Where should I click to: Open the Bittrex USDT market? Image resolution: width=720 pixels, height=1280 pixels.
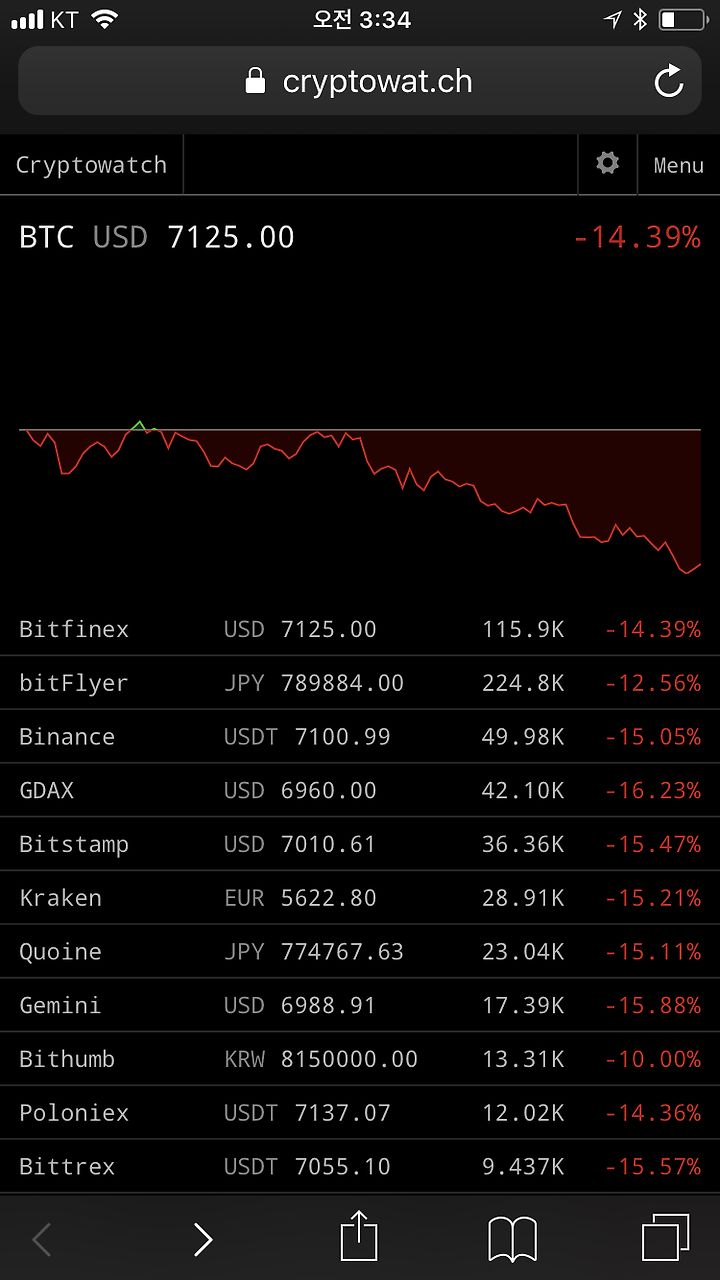[360, 1166]
